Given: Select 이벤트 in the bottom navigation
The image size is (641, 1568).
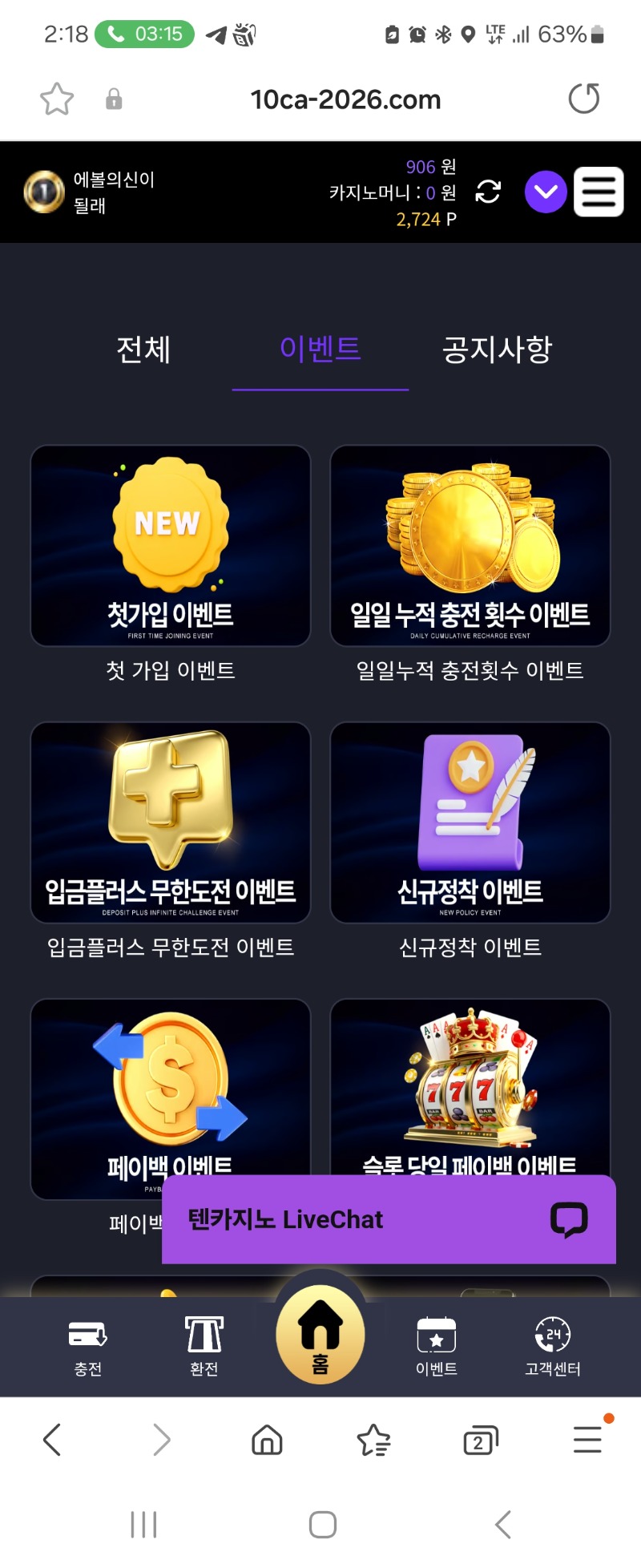Looking at the screenshot, I should 436,1346.
